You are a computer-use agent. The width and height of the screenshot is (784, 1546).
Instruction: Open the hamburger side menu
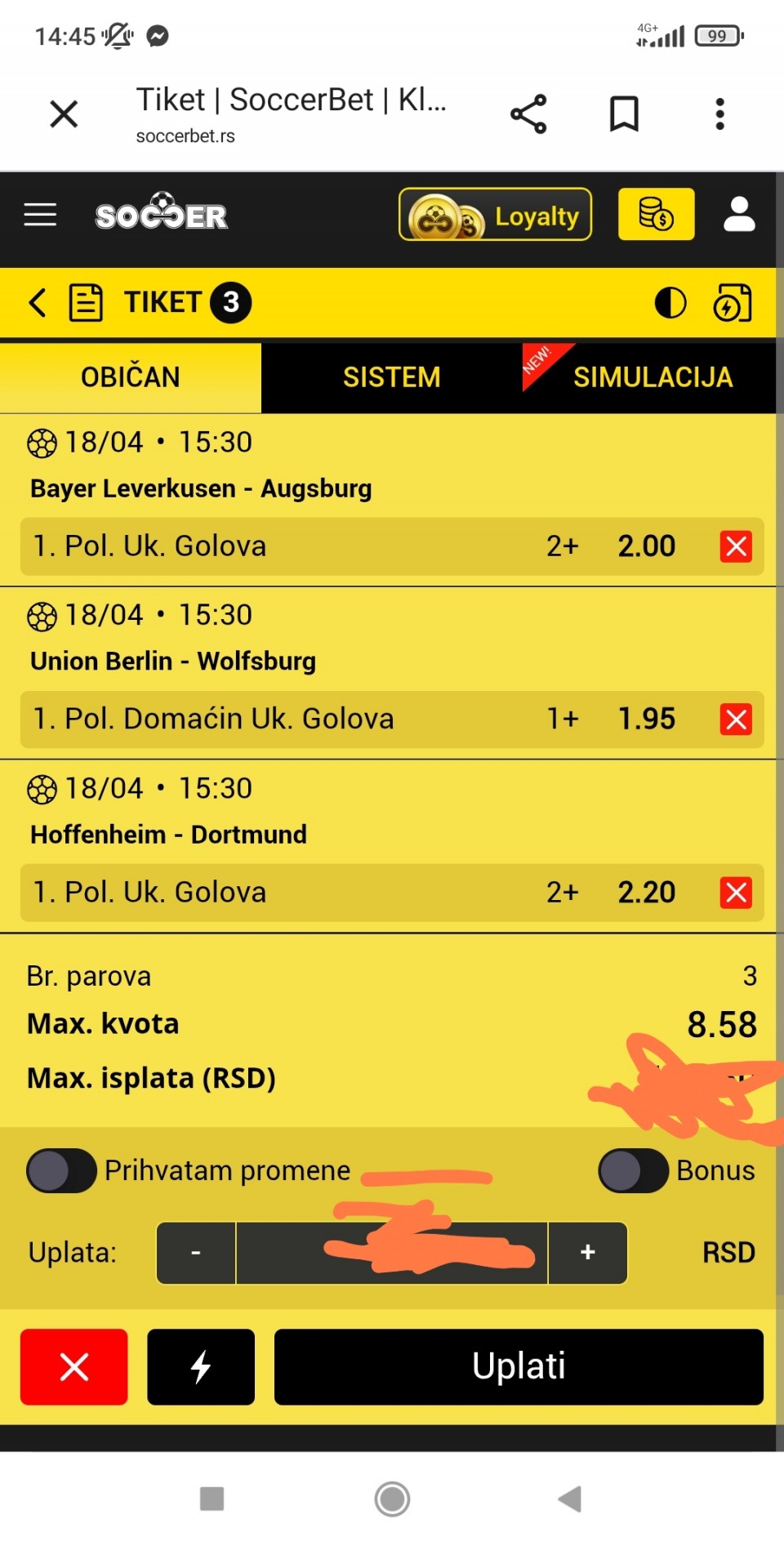pyautogui.click(x=40, y=215)
